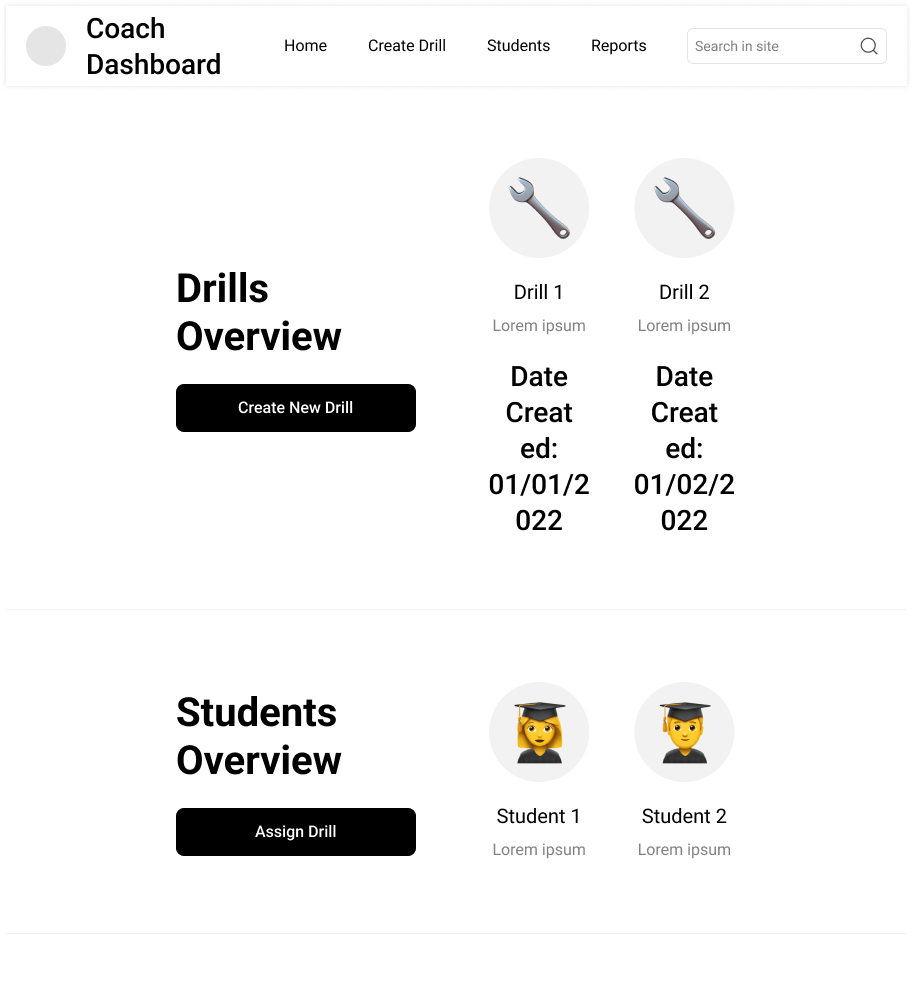This screenshot has width=913, height=981.
Task: Focus the Search in site field
Action: [x=770, y=46]
